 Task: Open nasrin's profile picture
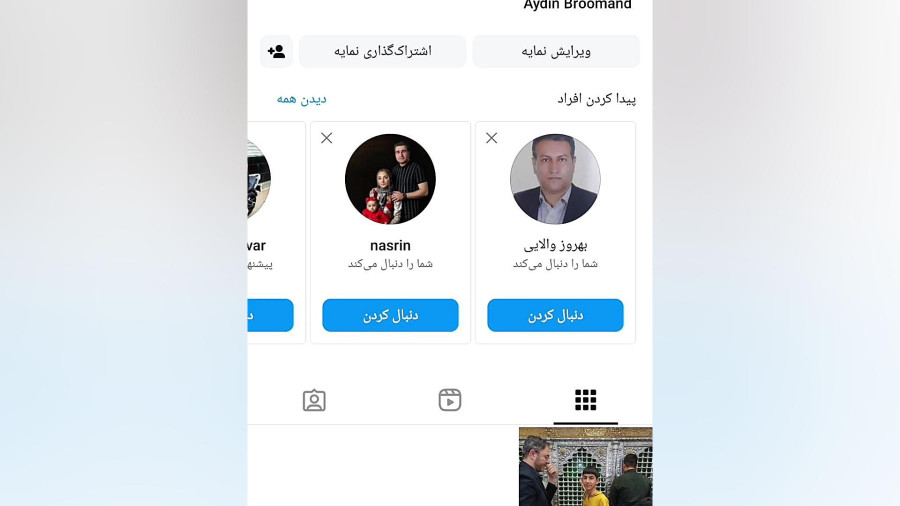click(x=390, y=179)
